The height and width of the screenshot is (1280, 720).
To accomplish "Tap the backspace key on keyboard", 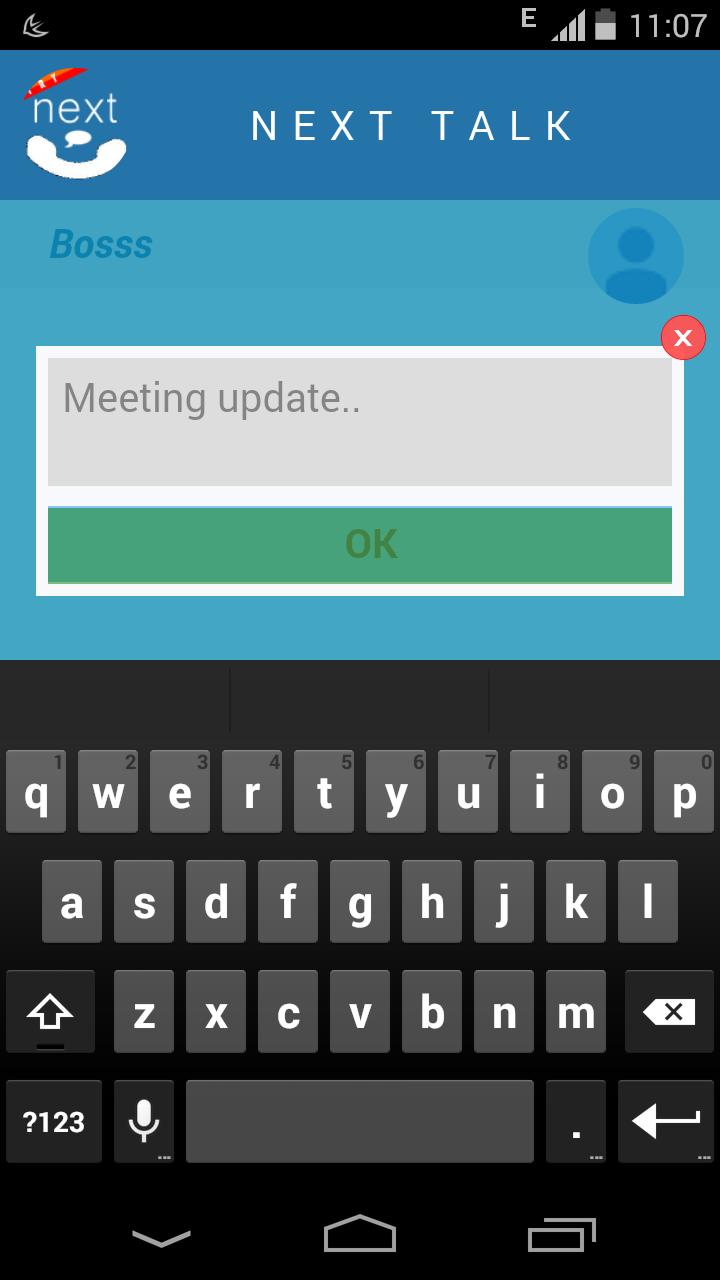I will [669, 1012].
